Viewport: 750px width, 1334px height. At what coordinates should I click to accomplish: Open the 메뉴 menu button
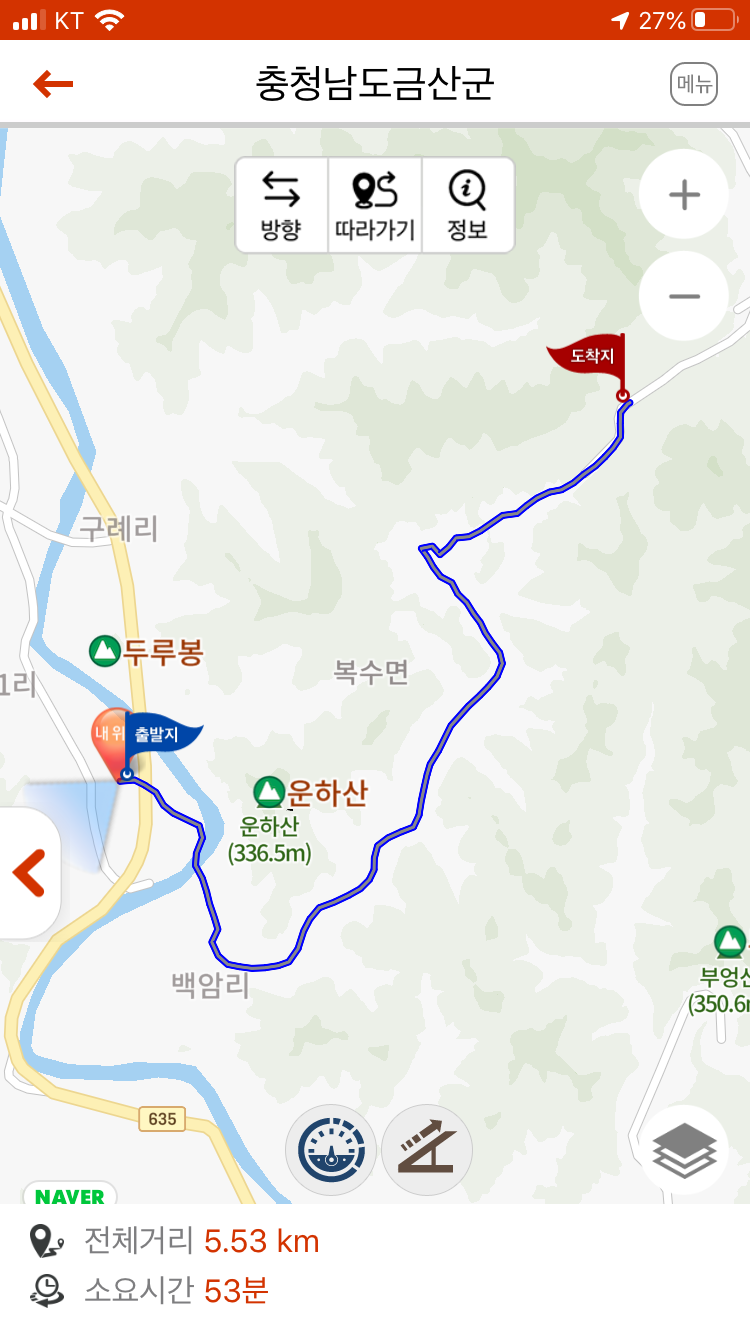pyautogui.click(x=694, y=84)
